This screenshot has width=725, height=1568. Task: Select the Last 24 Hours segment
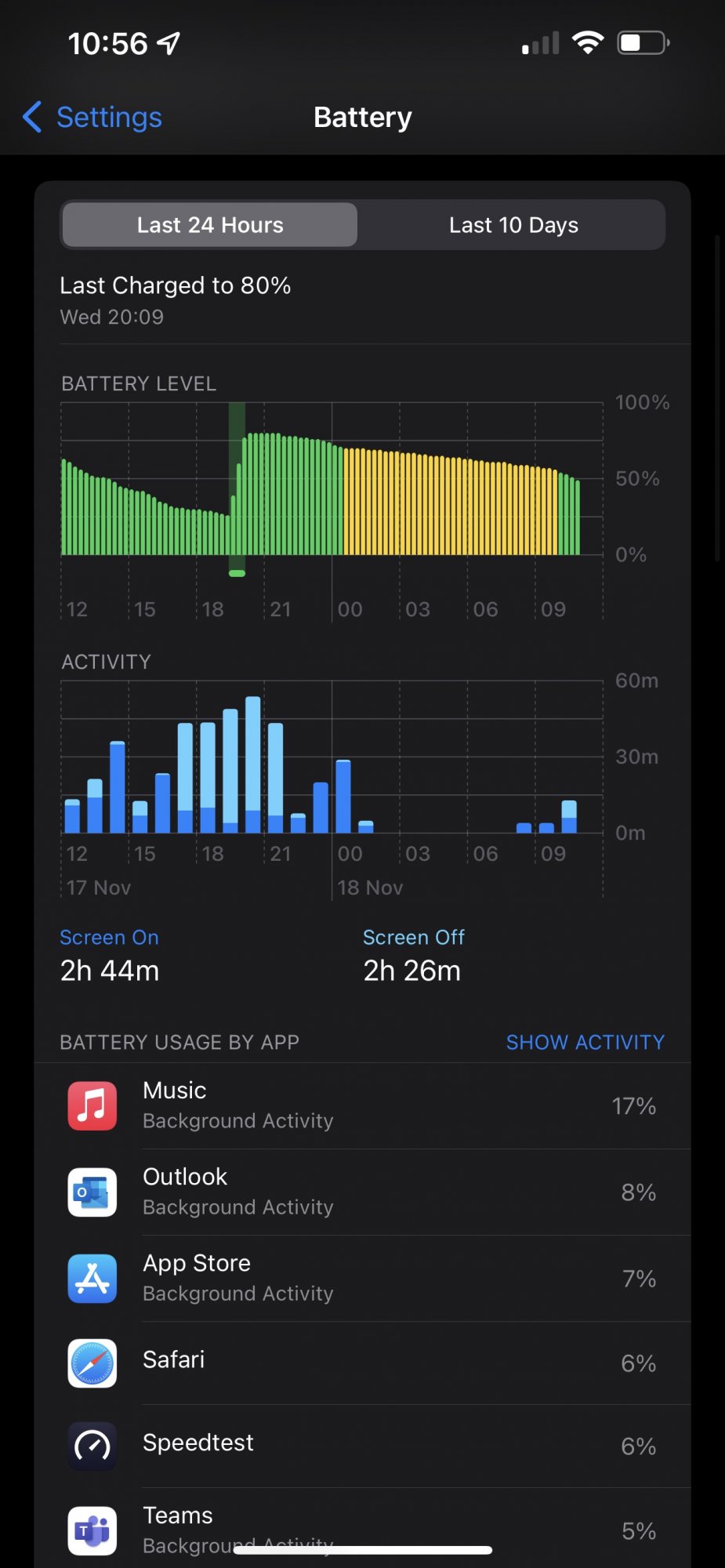pos(210,225)
